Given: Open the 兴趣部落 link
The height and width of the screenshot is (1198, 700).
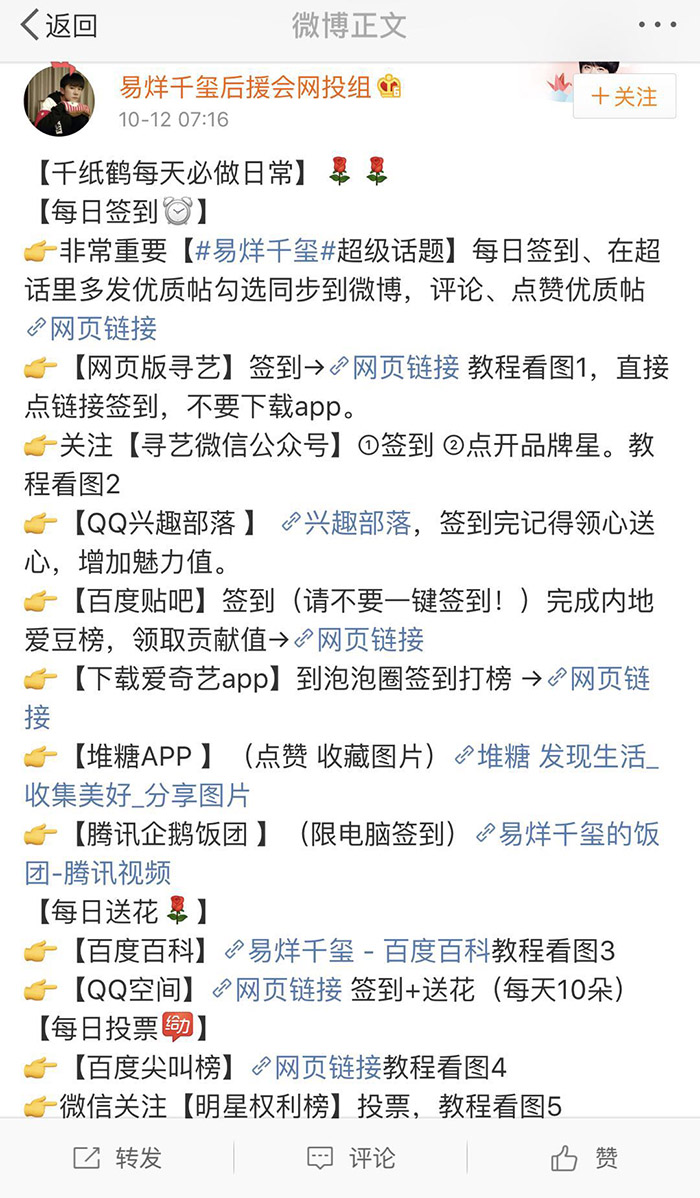Looking at the screenshot, I should [347, 523].
